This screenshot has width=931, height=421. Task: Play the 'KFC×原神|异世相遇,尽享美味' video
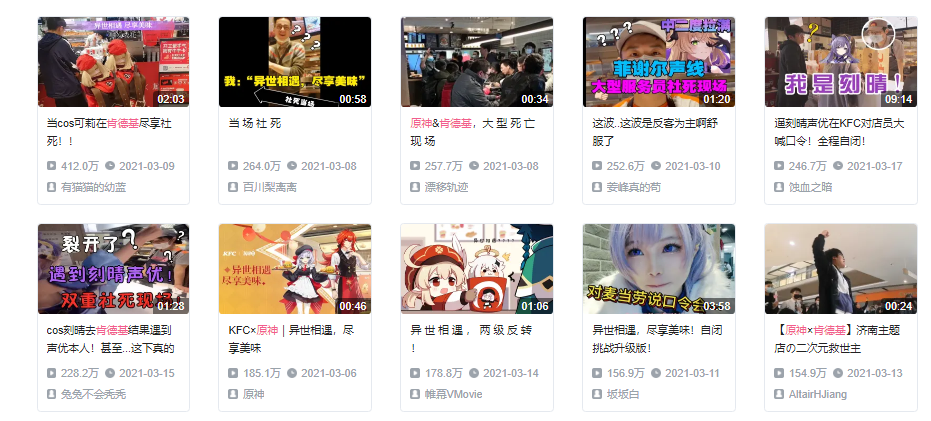(295, 269)
